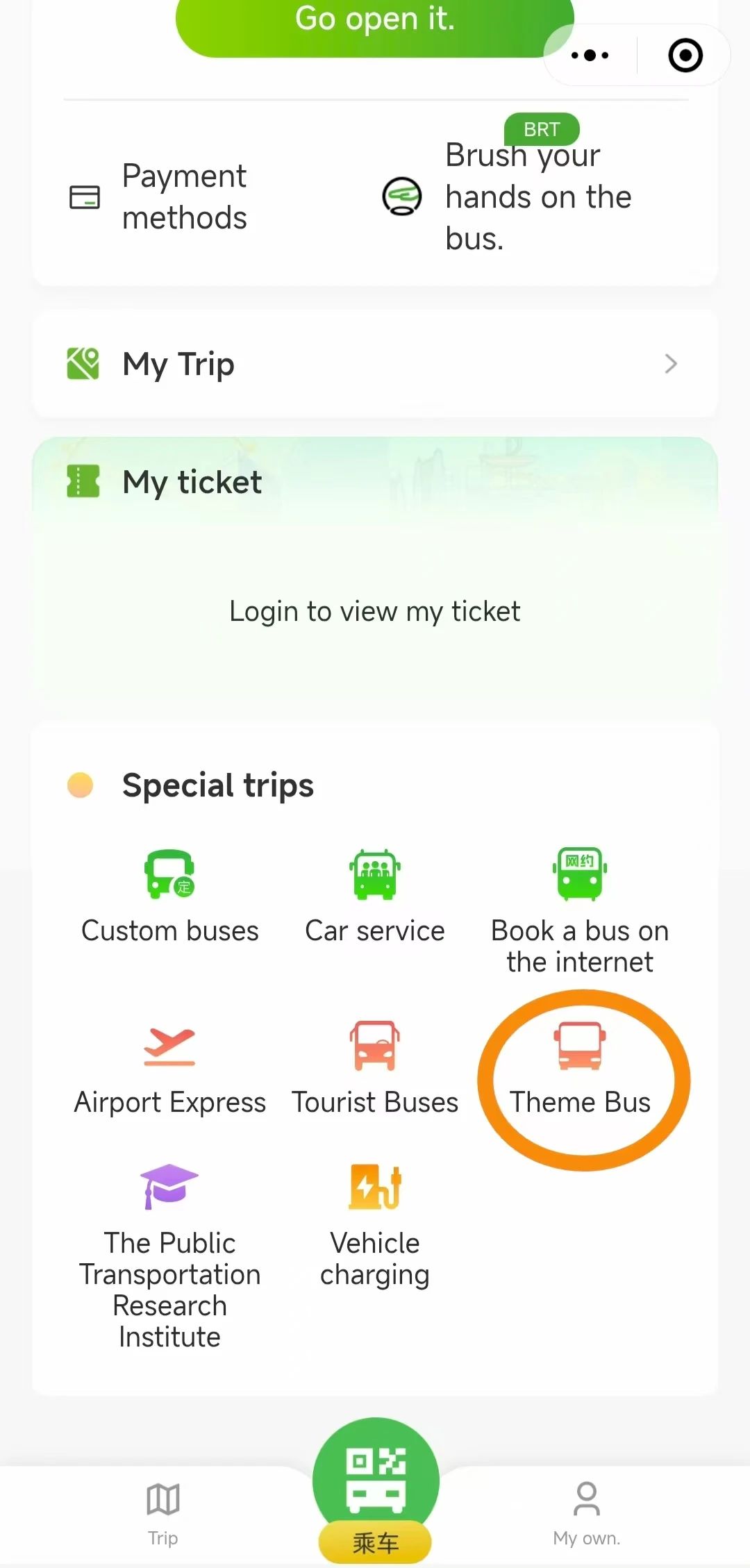Viewport: 750px width, 1568px height.
Task: Switch to the Trip tab
Action: click(x=163, y=1515)
